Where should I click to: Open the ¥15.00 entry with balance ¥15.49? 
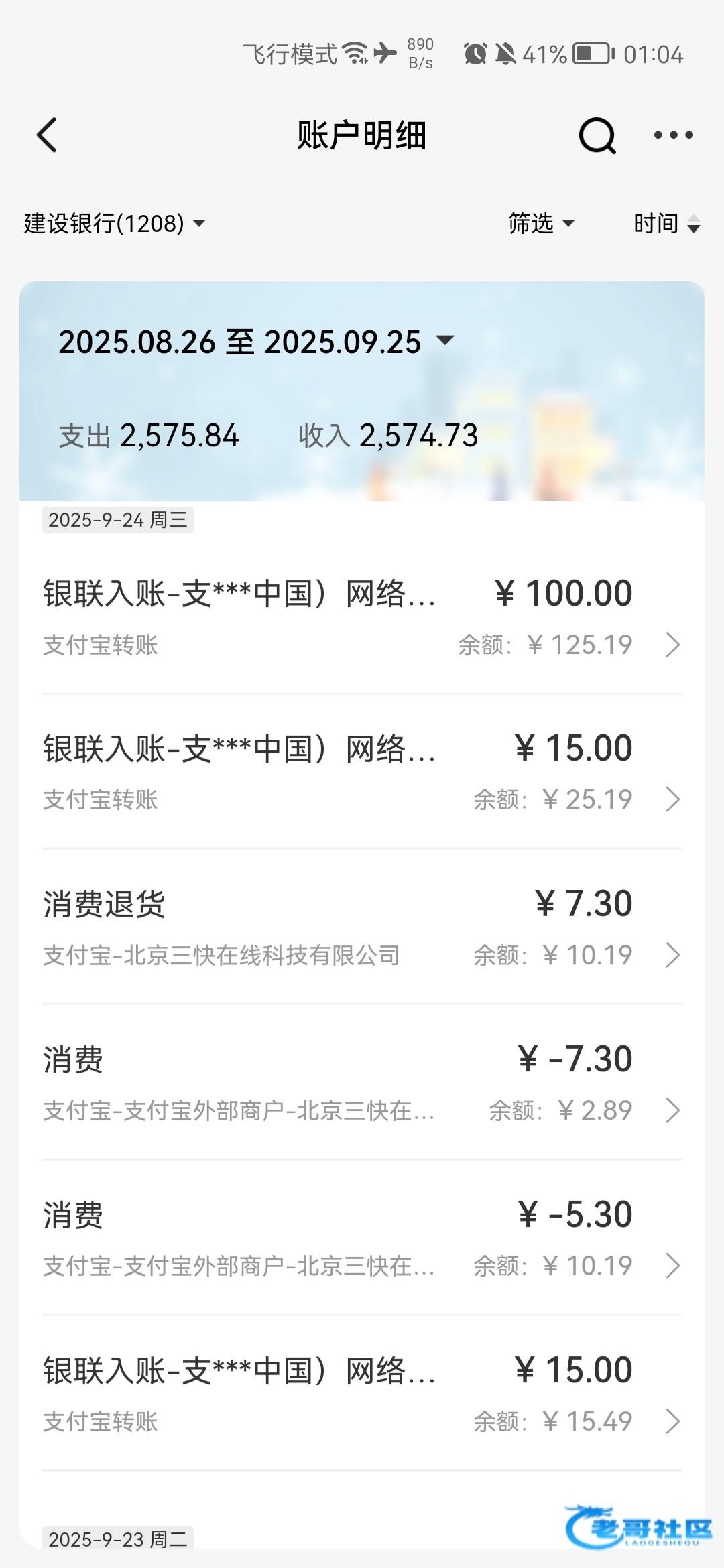tap(362, 1394)
